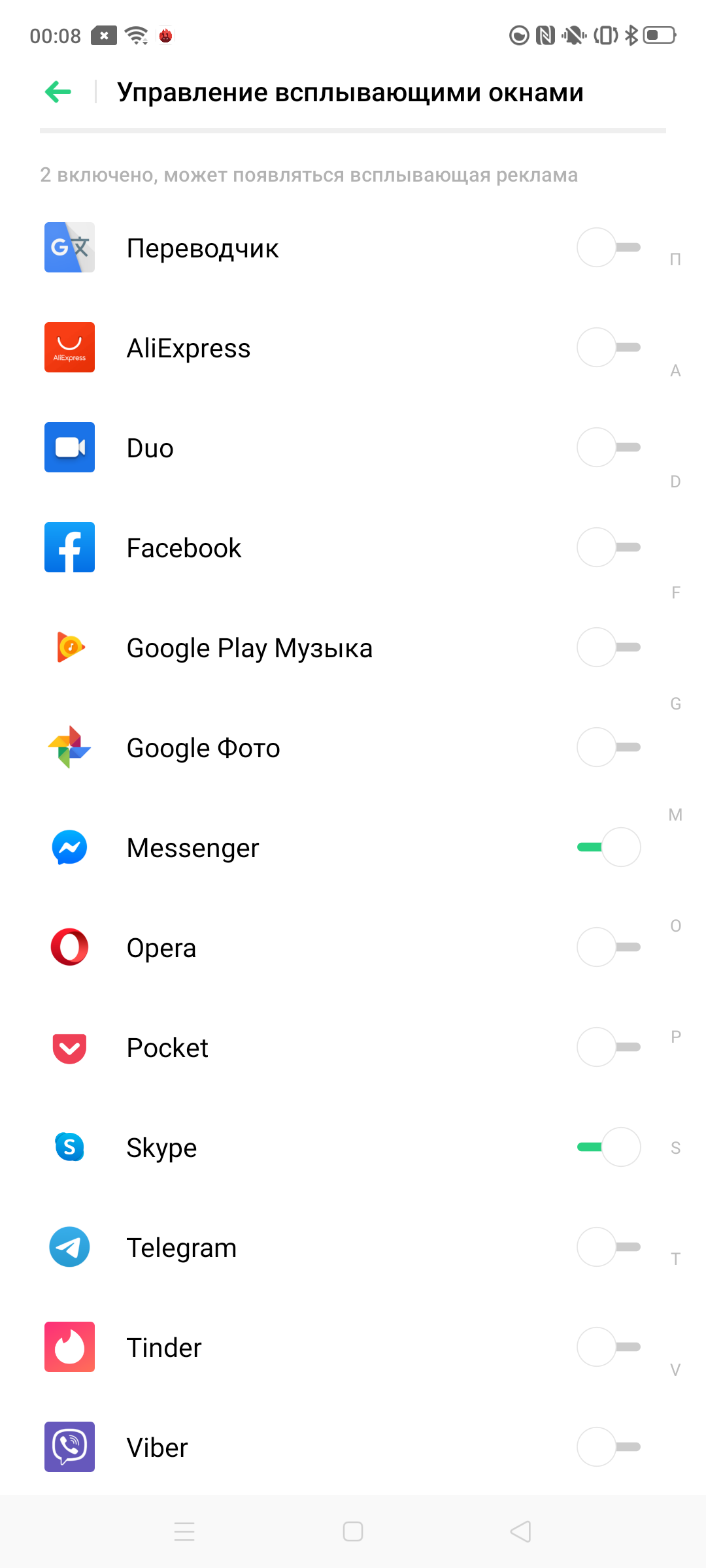
Task: Turn off Skype floating windows
Action: click(608, 1147)
